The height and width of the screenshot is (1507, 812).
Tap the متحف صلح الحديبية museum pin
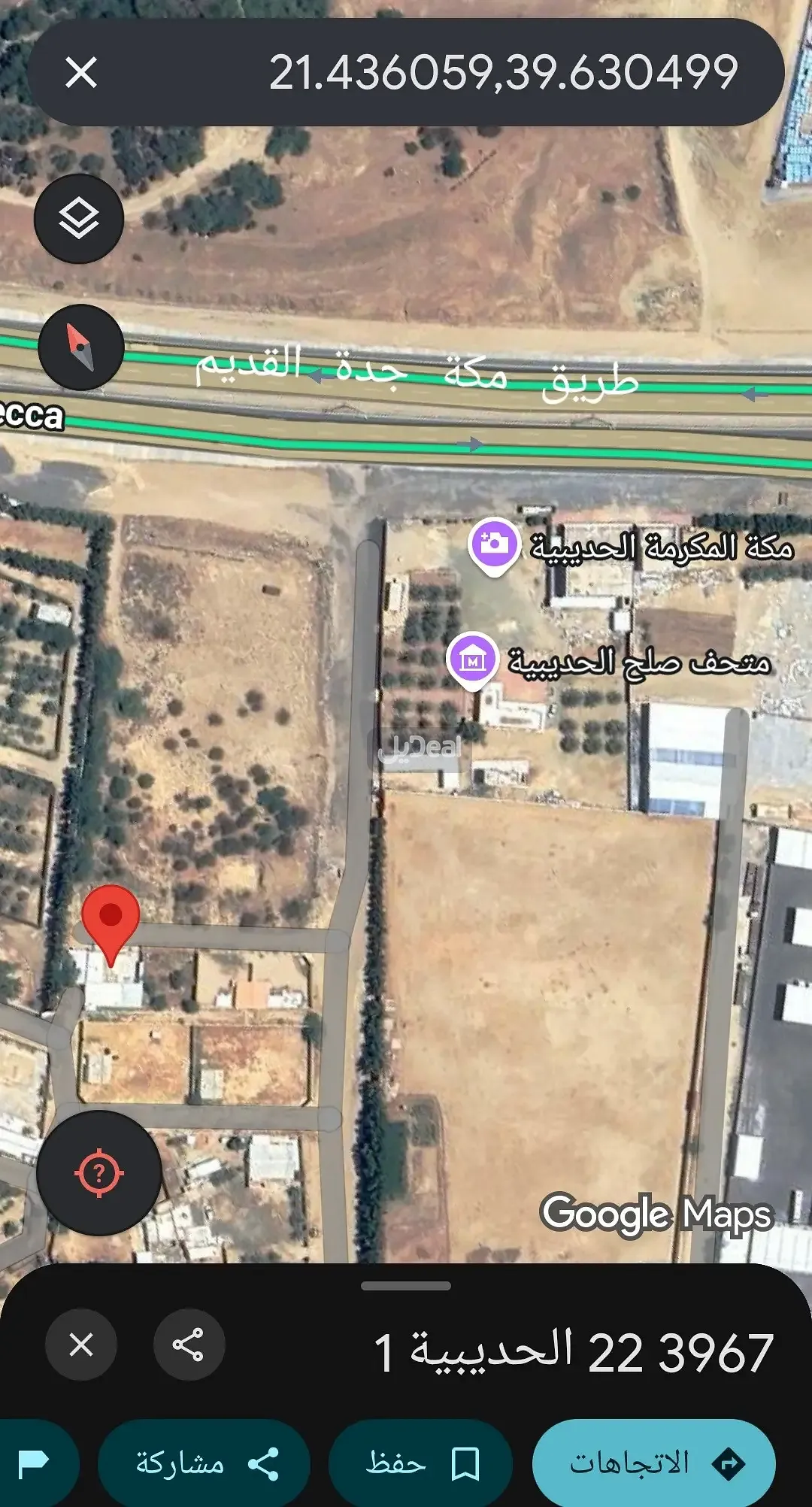(471, 658)
